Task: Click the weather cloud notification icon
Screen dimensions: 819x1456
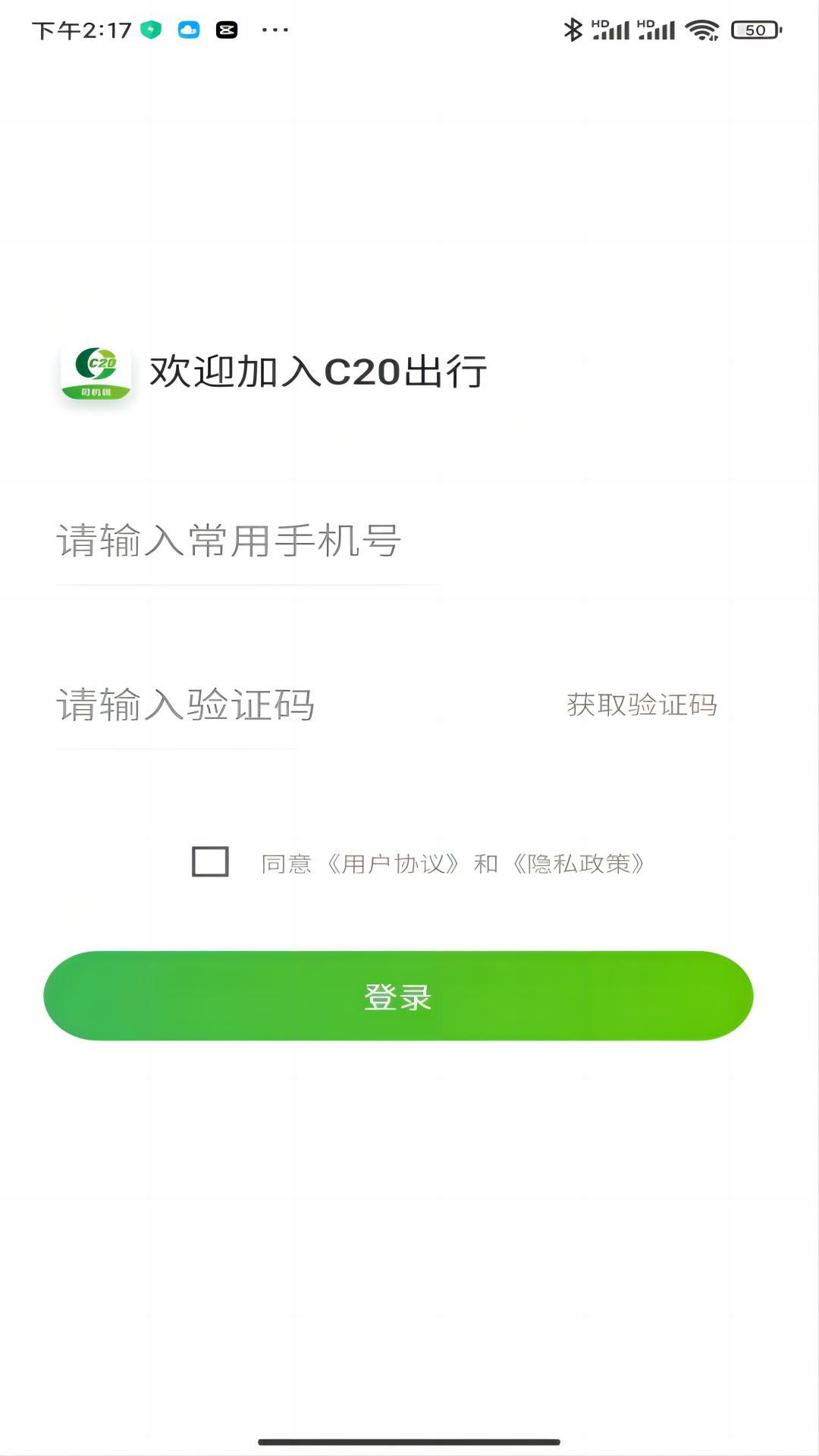Action: [x=188, y=29]
